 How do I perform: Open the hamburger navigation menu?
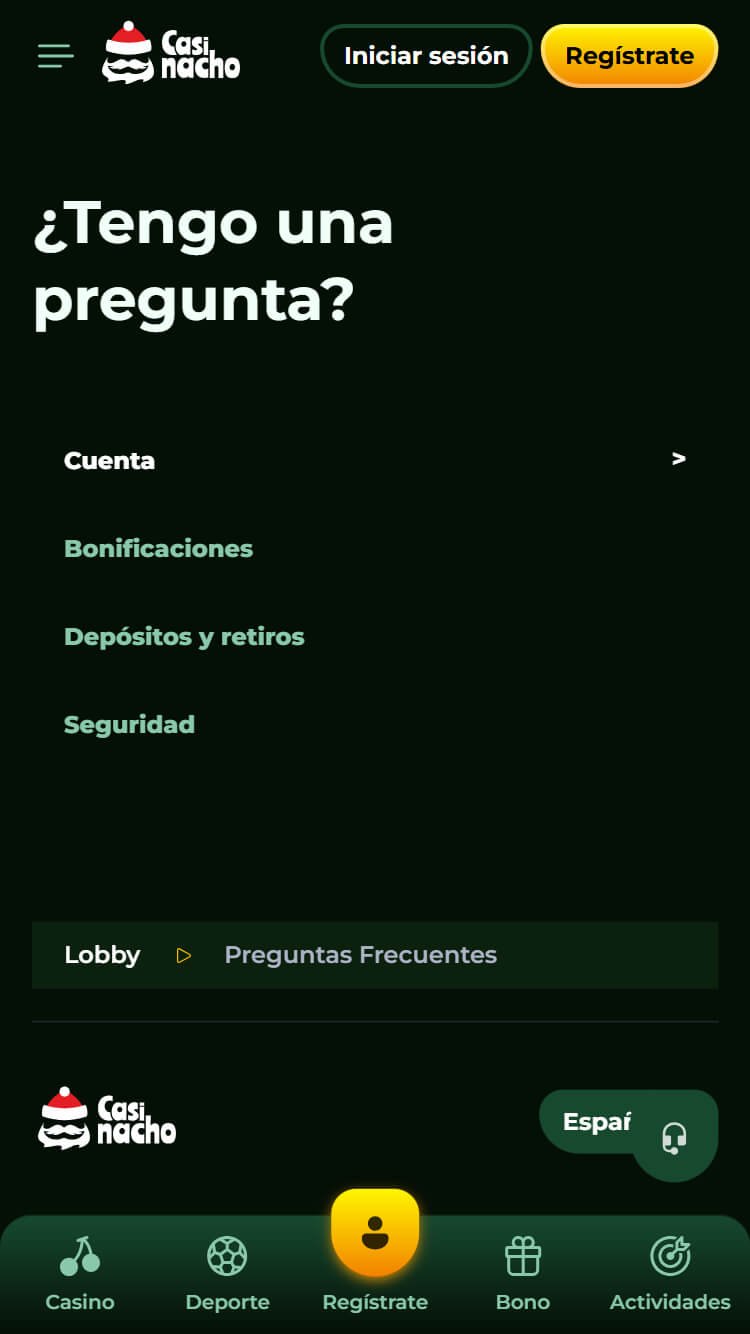coord(55,55)
